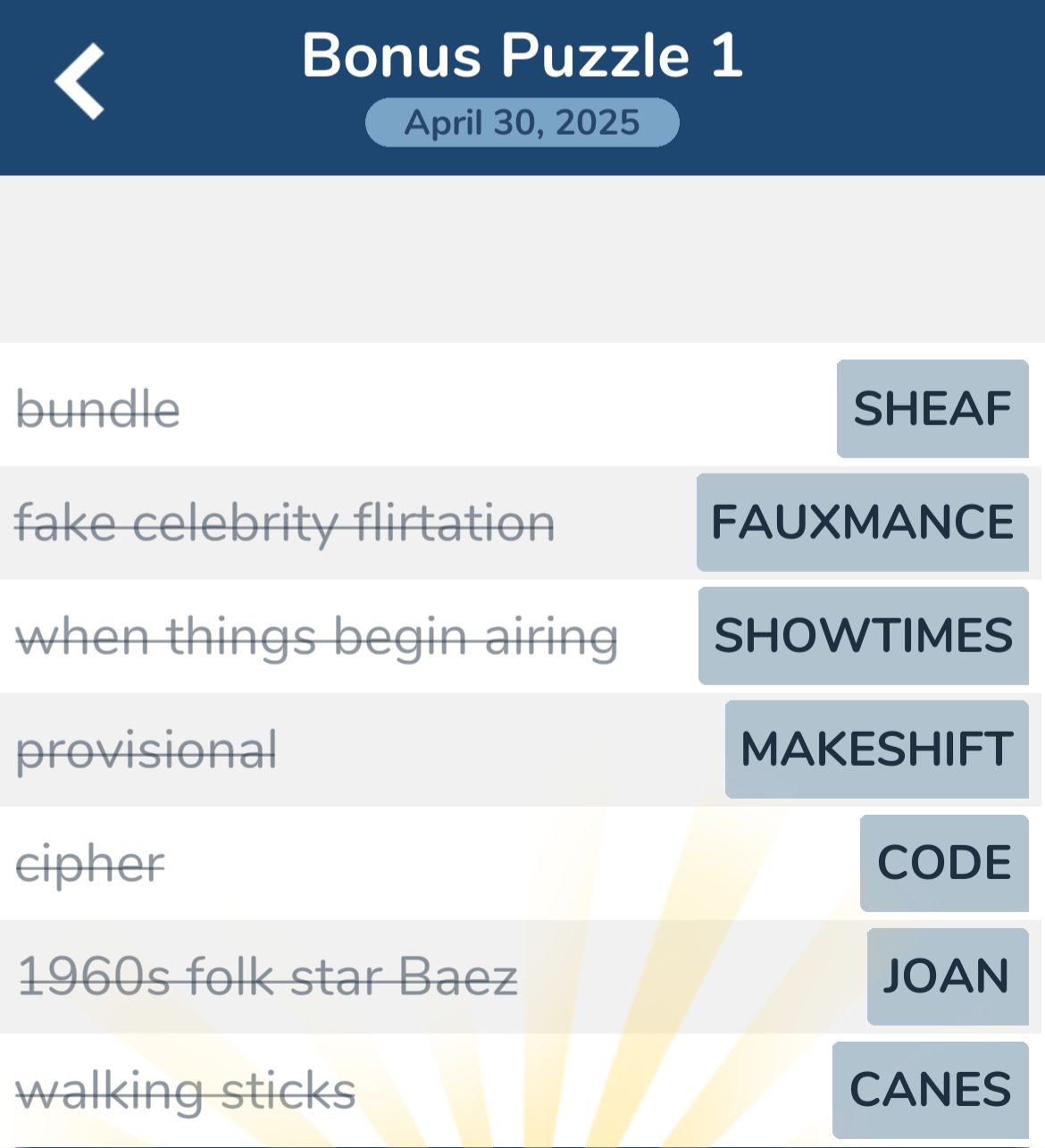Click the Bonus Puzzle 1 title
Screen dimensions: 1045x1148
pos(522,55)
